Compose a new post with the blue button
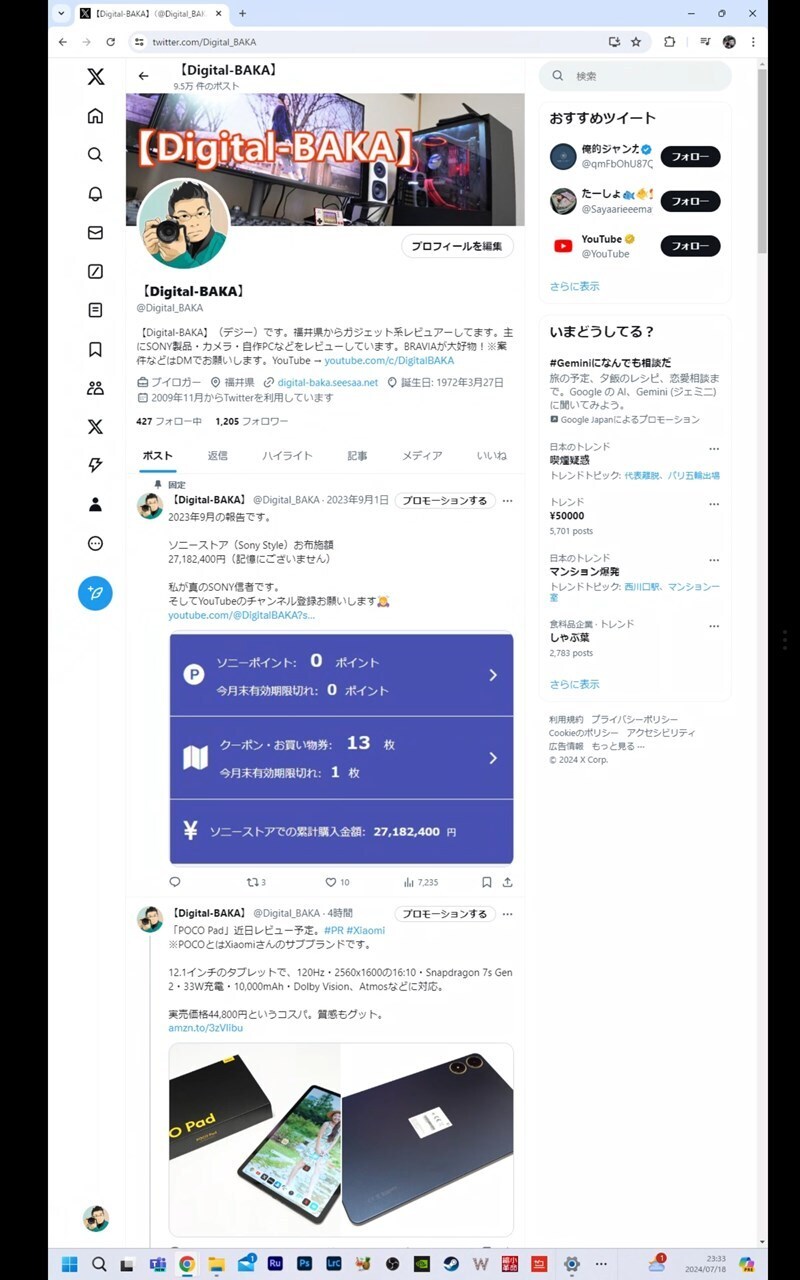Viewport: 800px width, 1280px height. point(95,593)
